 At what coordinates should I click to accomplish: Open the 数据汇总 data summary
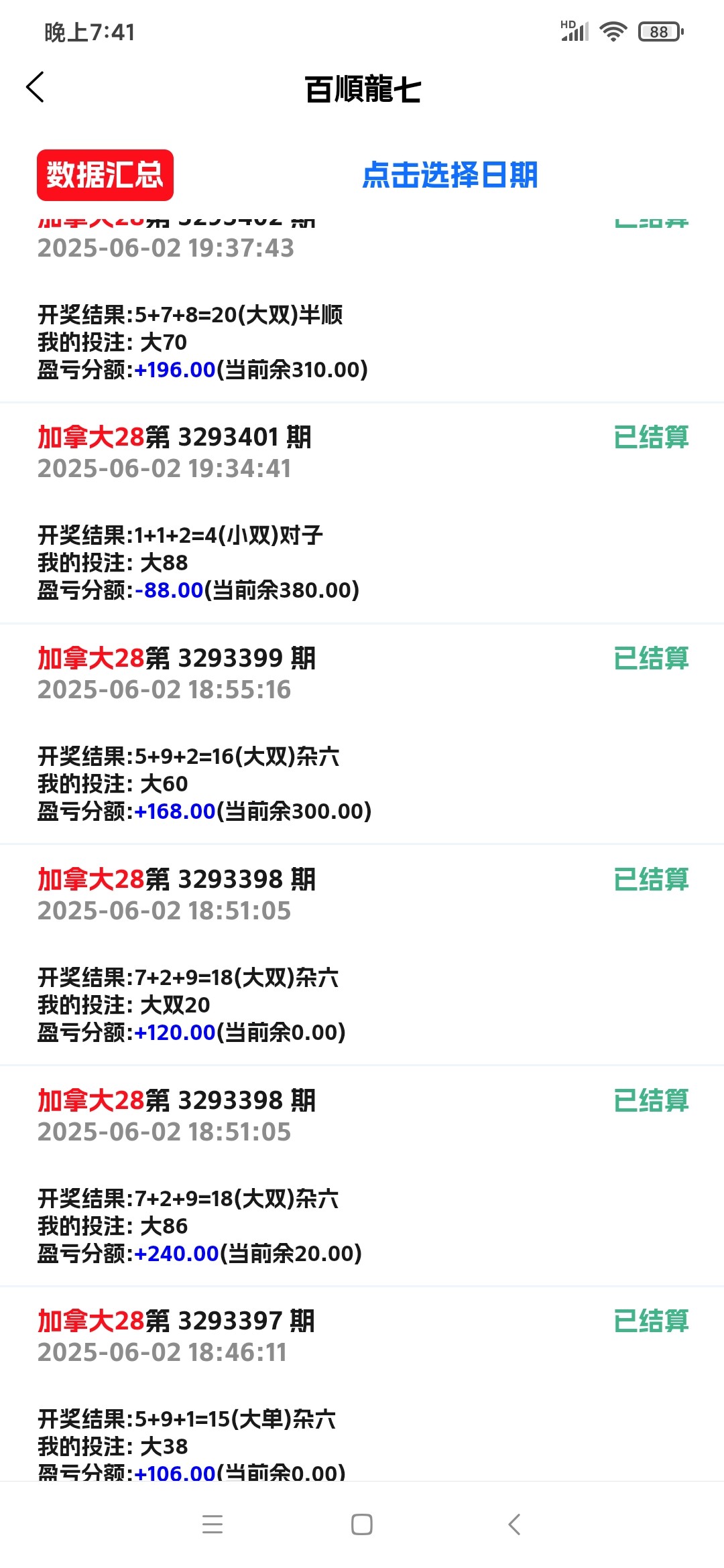point(105,176)
